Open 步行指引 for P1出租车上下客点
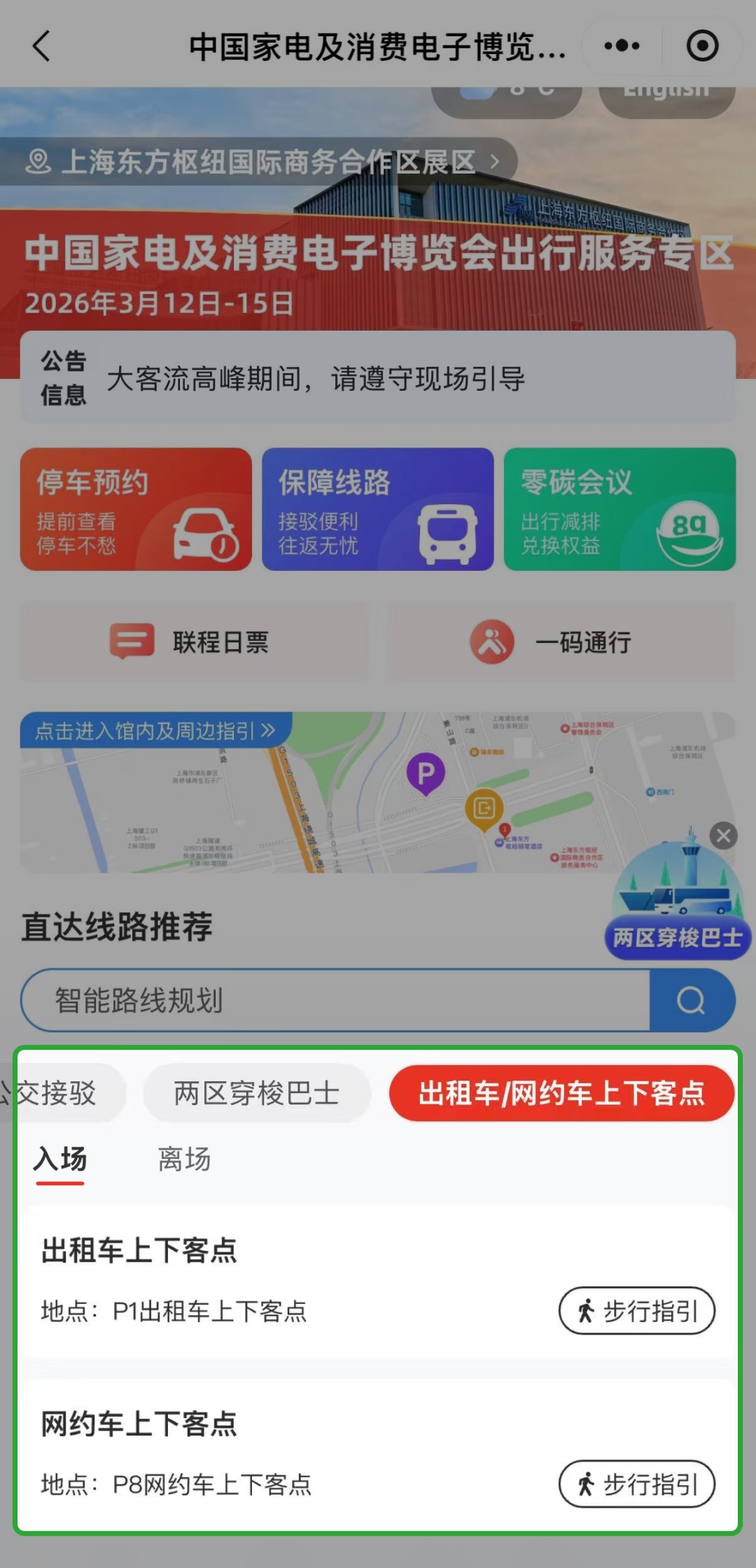This screenshot has height=1568, width=756. click(636, 1310)
